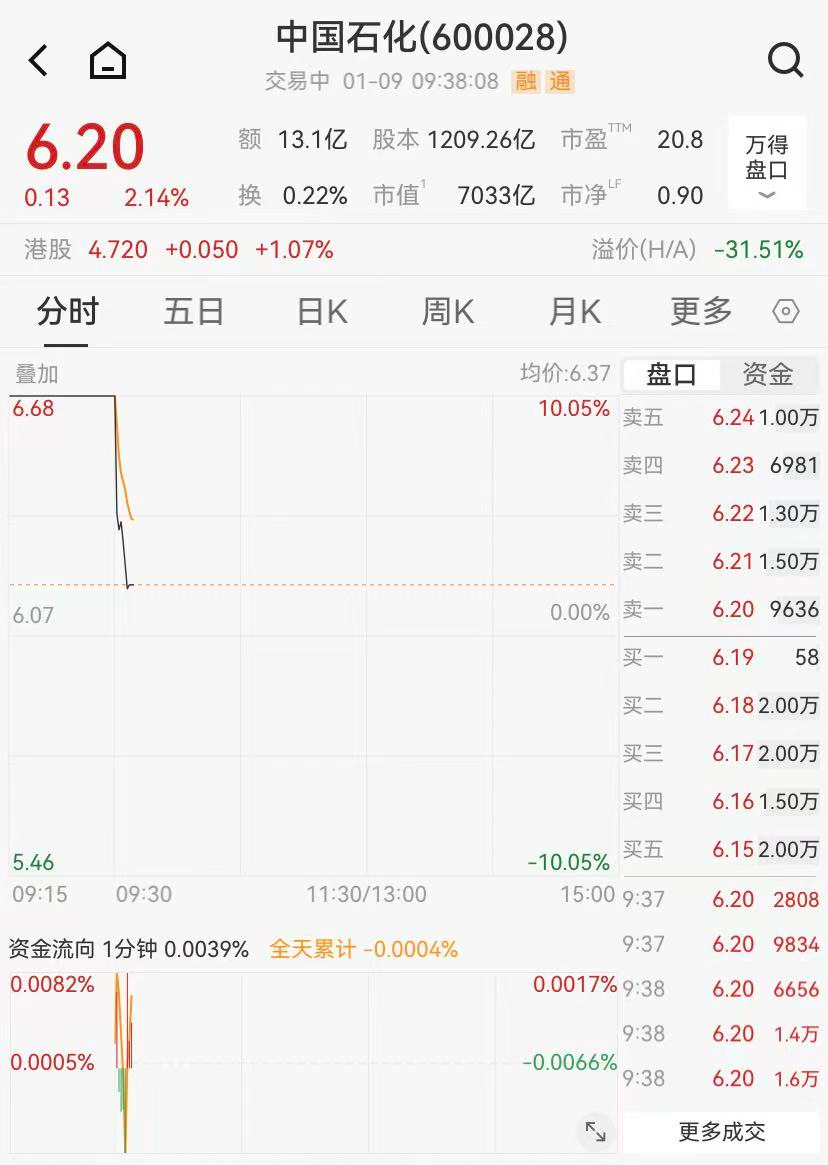
Task: Open the 更多 chart type menu
Action: (702, 312)
